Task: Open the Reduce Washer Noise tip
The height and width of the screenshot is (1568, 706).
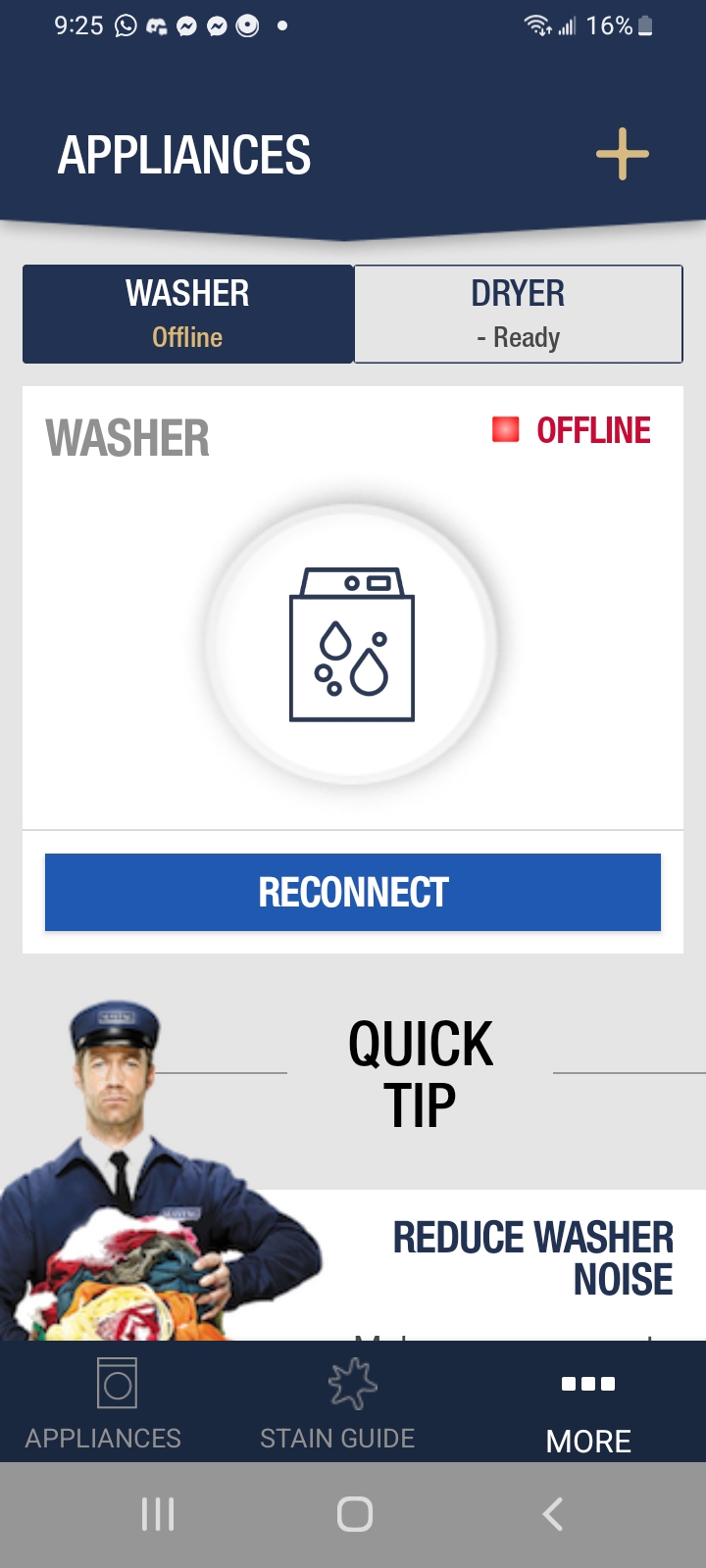Action: click(532, 1258)
